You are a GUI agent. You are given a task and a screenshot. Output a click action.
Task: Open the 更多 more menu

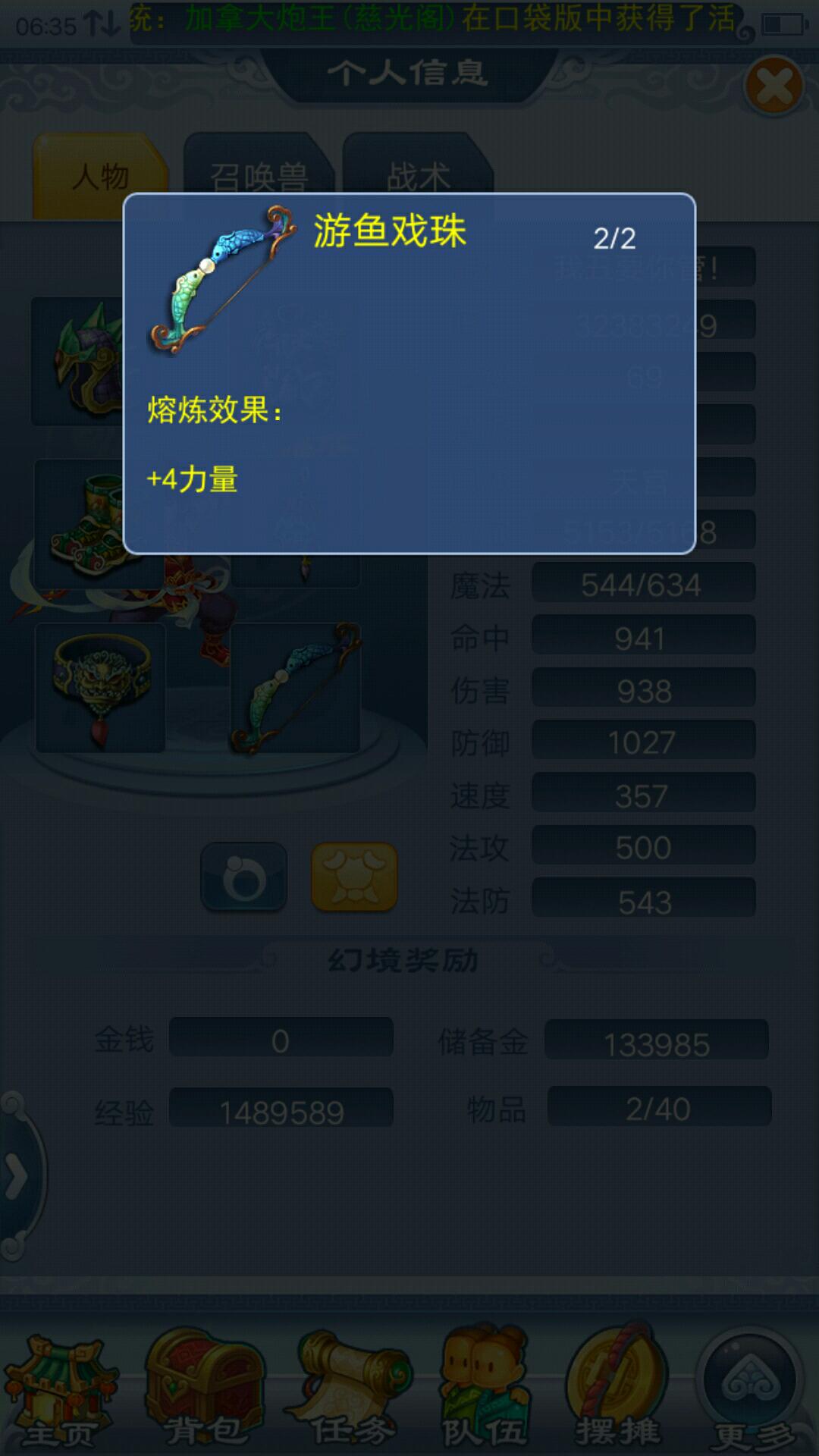point(751,1392)
